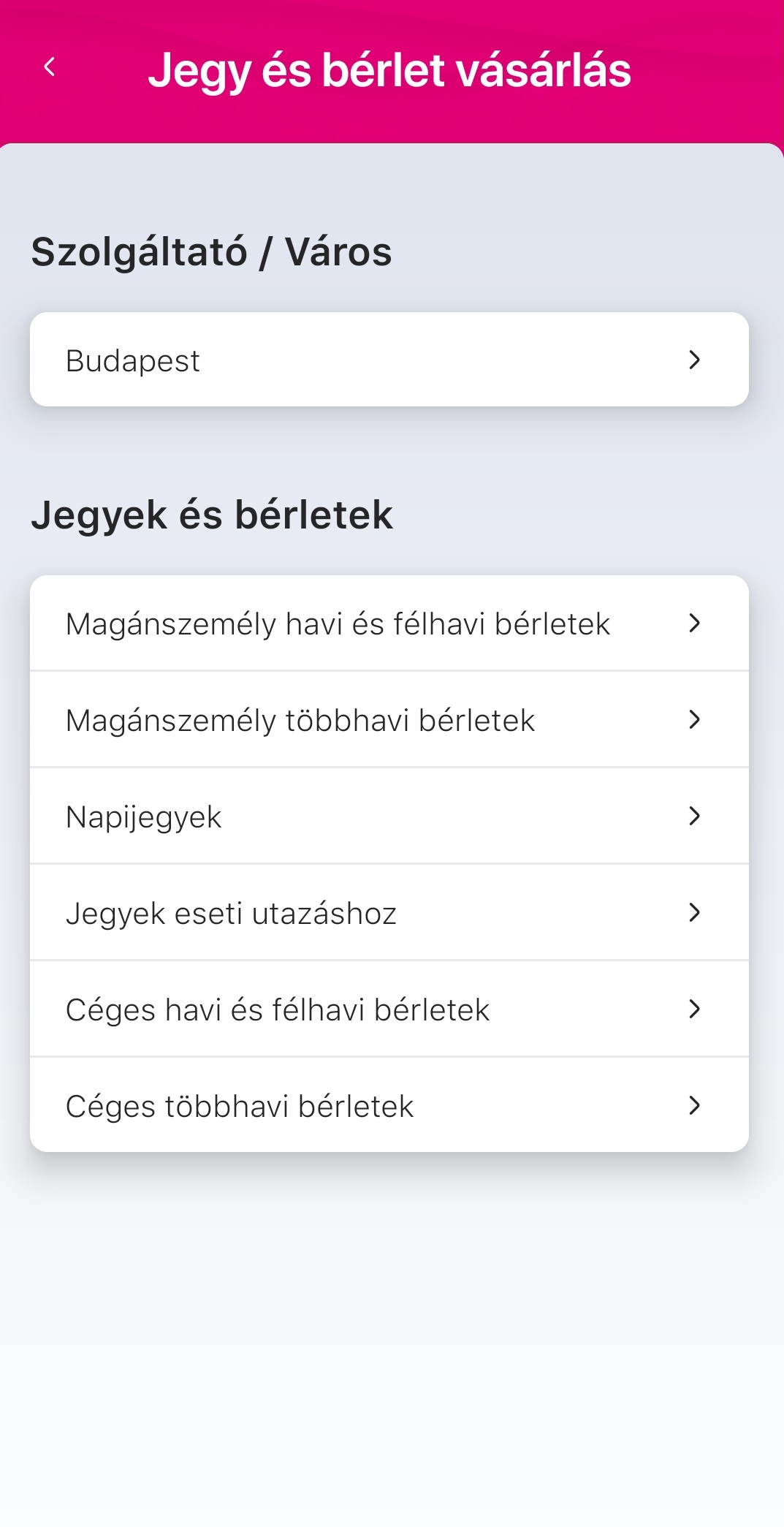784x1527 pixels.
Task: Expand the Napijegyek row chevron
Action: click(696, 816)
